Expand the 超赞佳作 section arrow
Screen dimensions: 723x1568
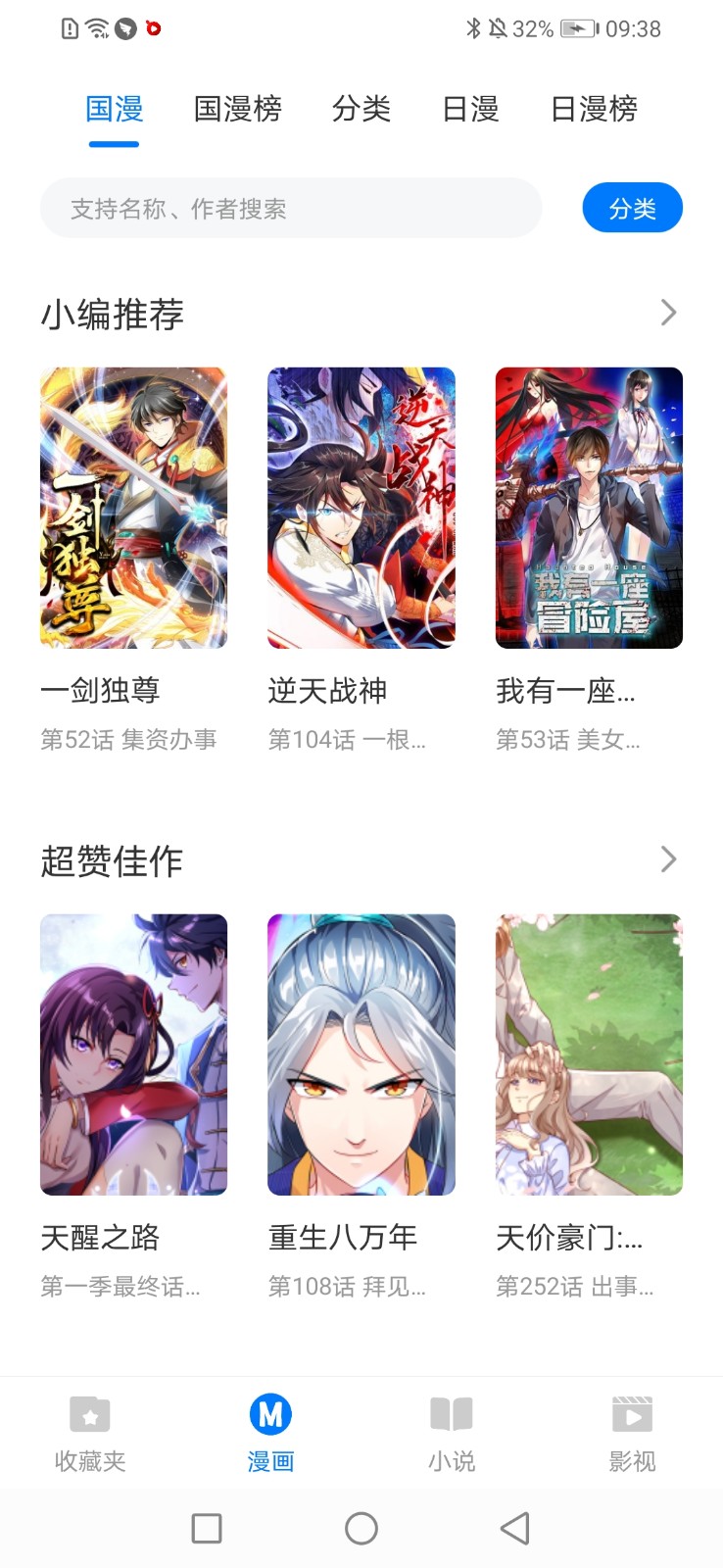(x=669, y=859)
